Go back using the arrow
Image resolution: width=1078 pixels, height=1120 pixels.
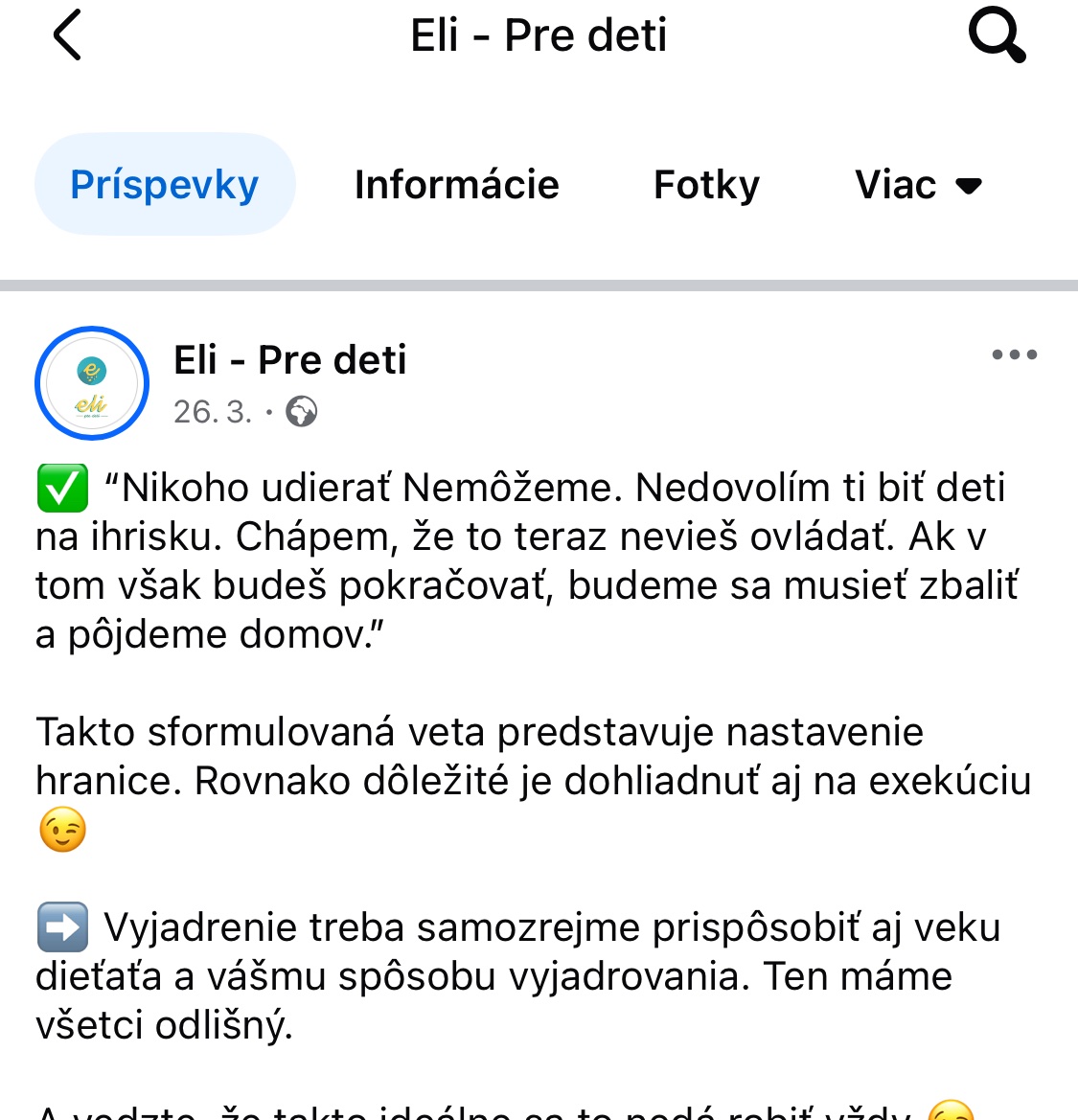67,35
